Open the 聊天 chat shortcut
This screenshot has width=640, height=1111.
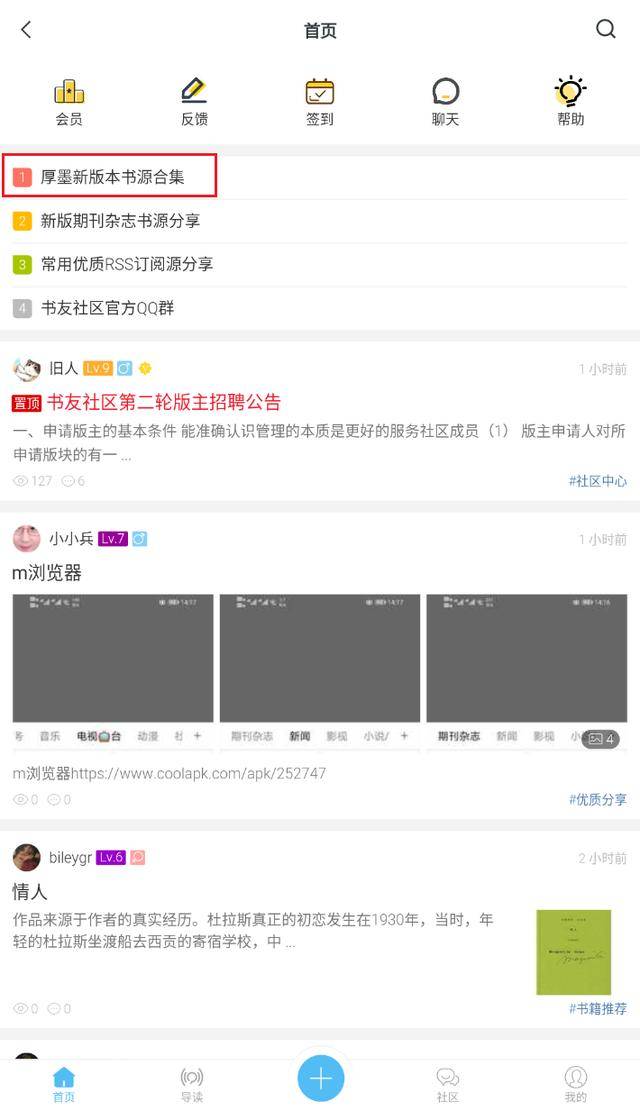point(445,102)
